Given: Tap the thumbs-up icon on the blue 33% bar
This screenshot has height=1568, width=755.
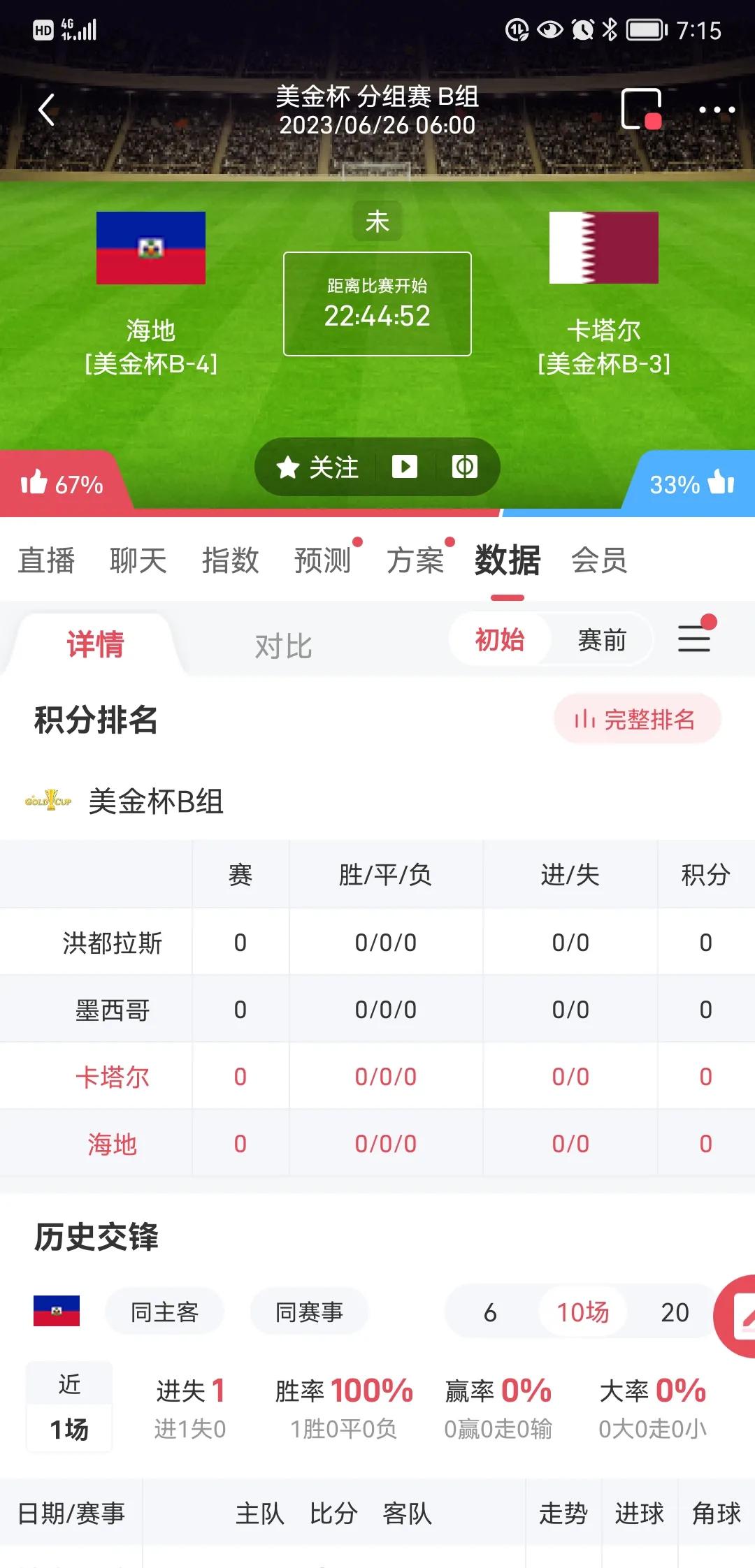Looking at the screenshot, I should (721, 481).
